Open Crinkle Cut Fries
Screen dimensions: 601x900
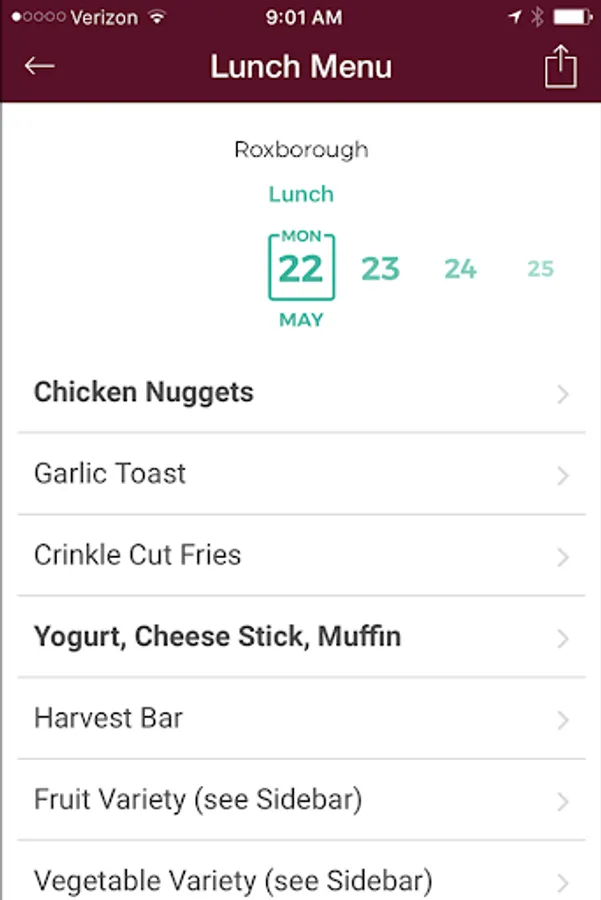[300, 556]
